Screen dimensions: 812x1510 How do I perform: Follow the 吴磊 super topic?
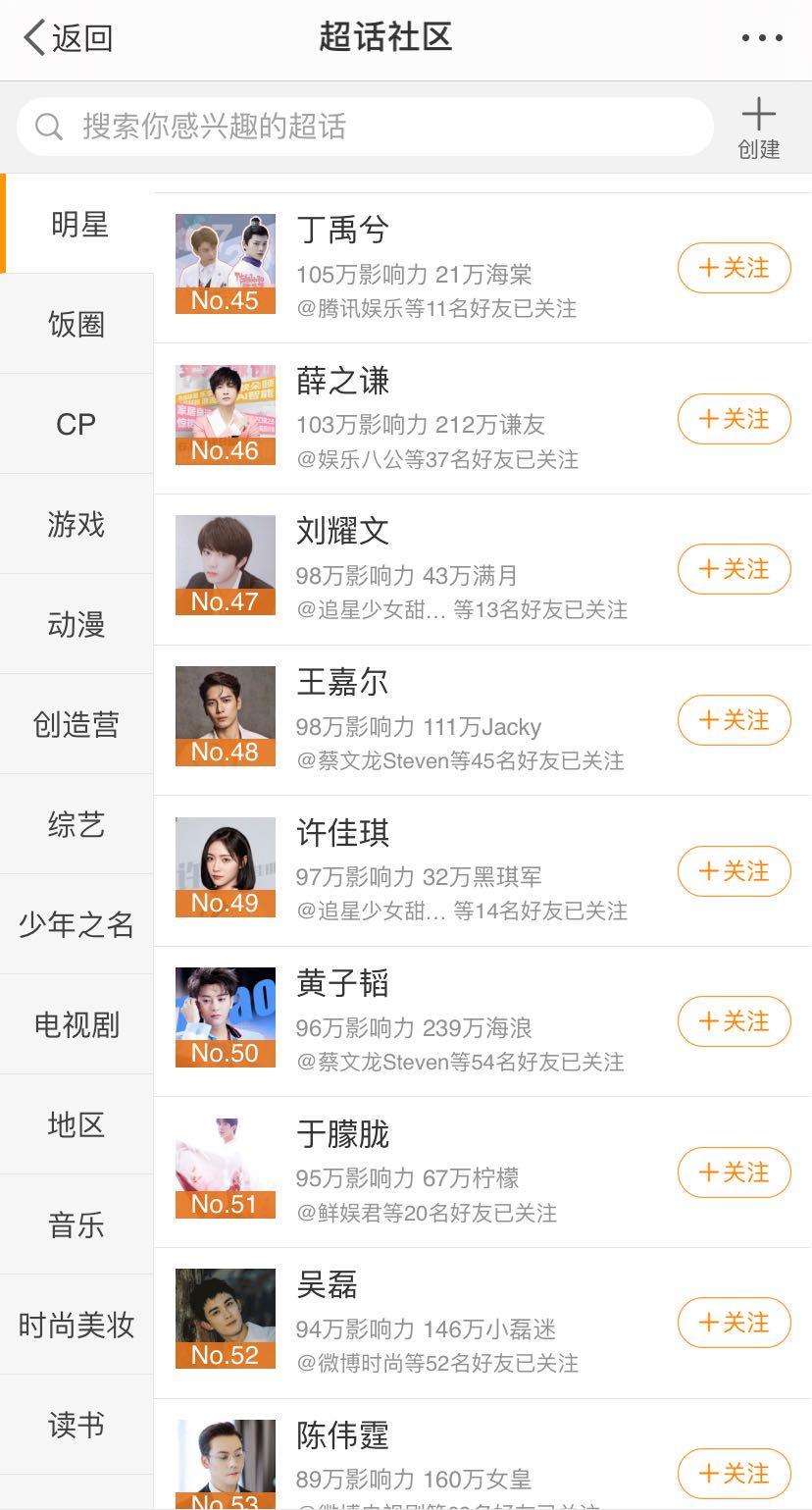click(x=734, y=1323)
